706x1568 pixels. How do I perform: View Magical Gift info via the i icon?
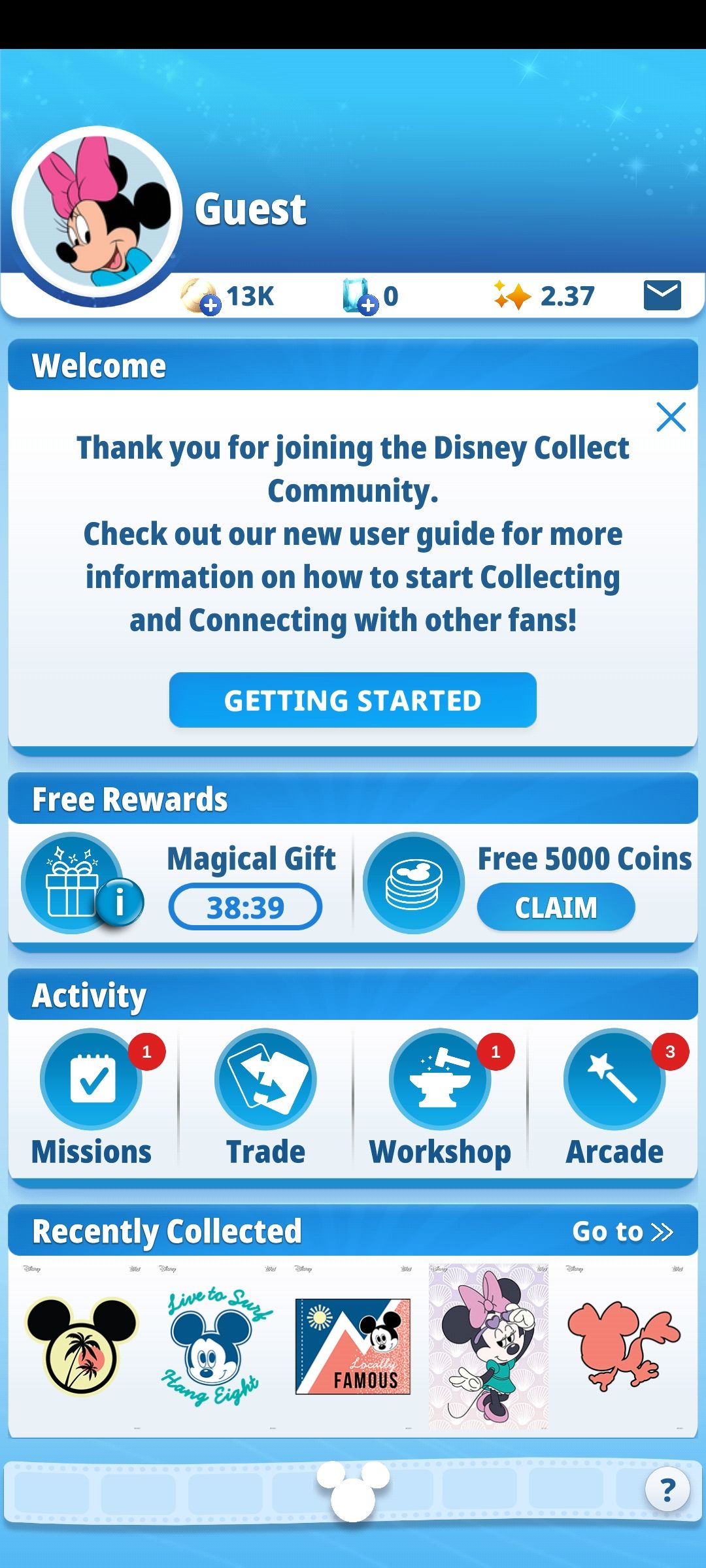[121, 902]
